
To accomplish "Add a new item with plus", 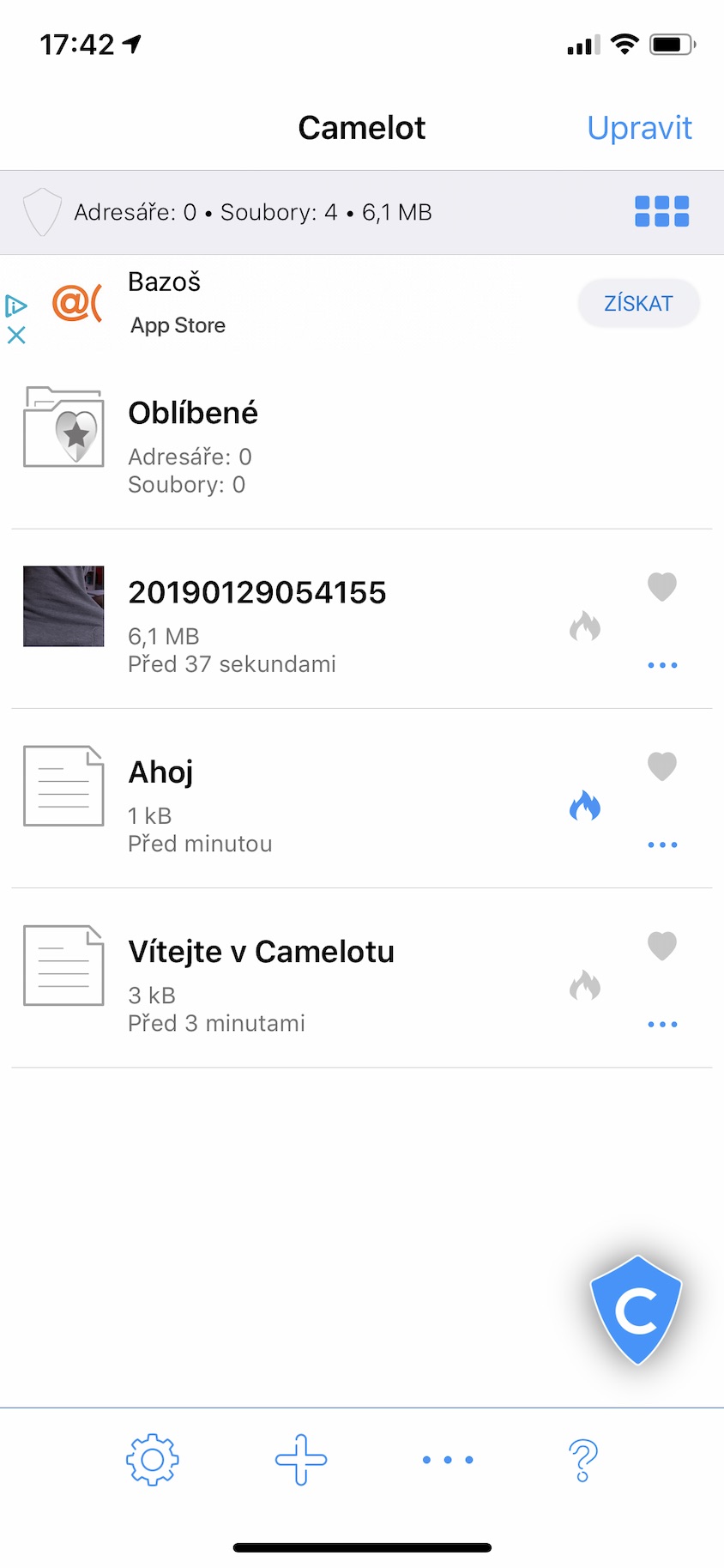I will coord(300,1459).
